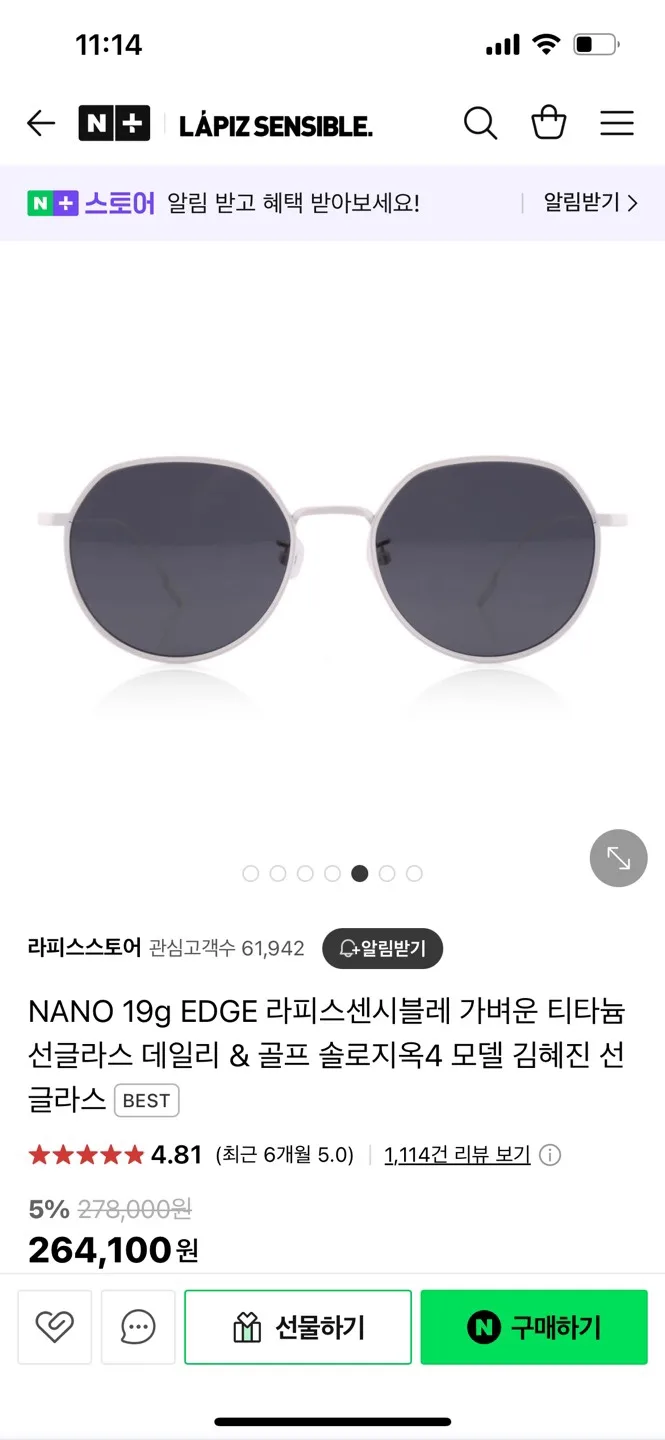The height and width of the screenshot is (1440, 665).
Task: Show review rating info icon
Action: pyautogui.click(x=550, y=1155)
